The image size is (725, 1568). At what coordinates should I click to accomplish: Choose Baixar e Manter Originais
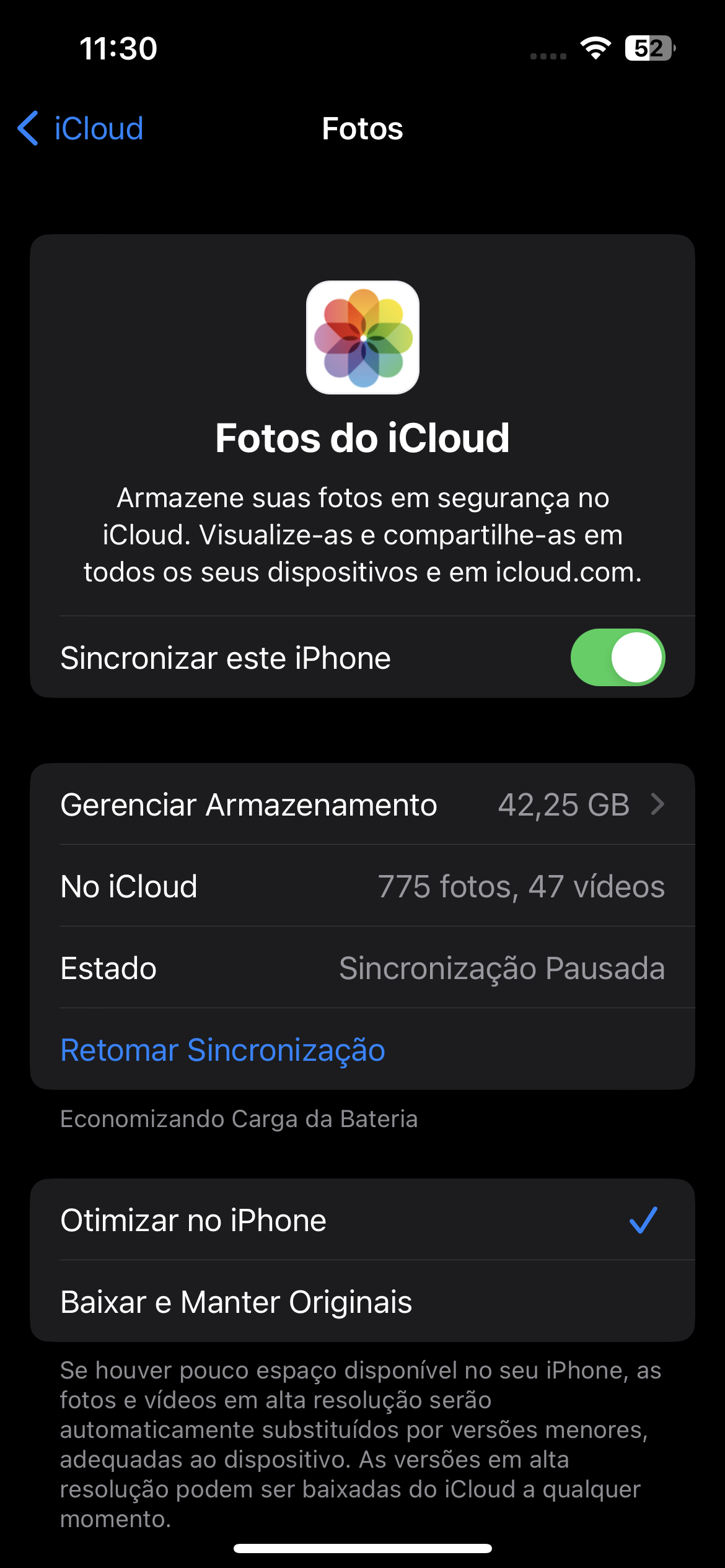click(x=362, y=1302)
